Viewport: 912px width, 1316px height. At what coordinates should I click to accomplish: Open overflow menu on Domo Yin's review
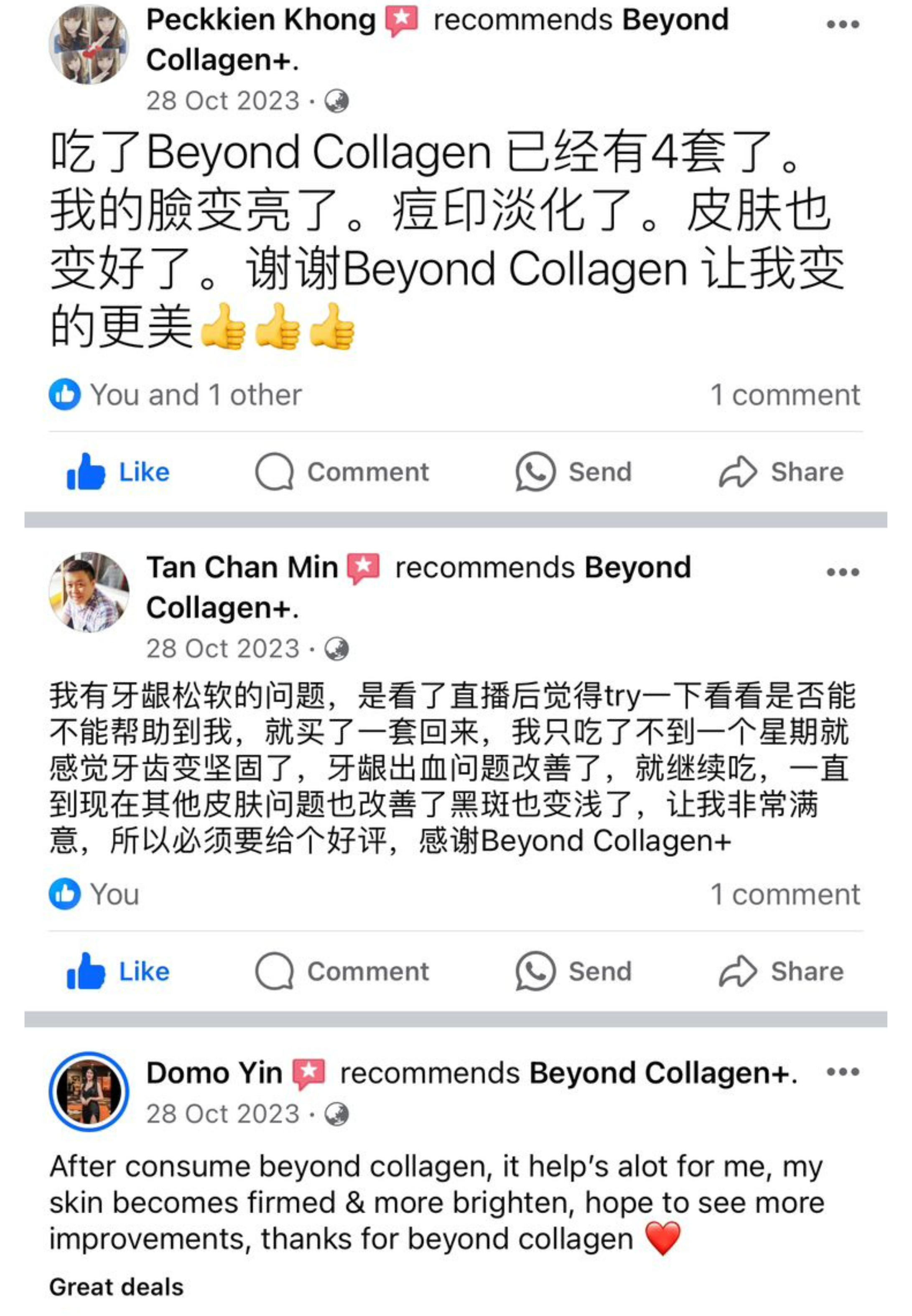coord(842,1072)
